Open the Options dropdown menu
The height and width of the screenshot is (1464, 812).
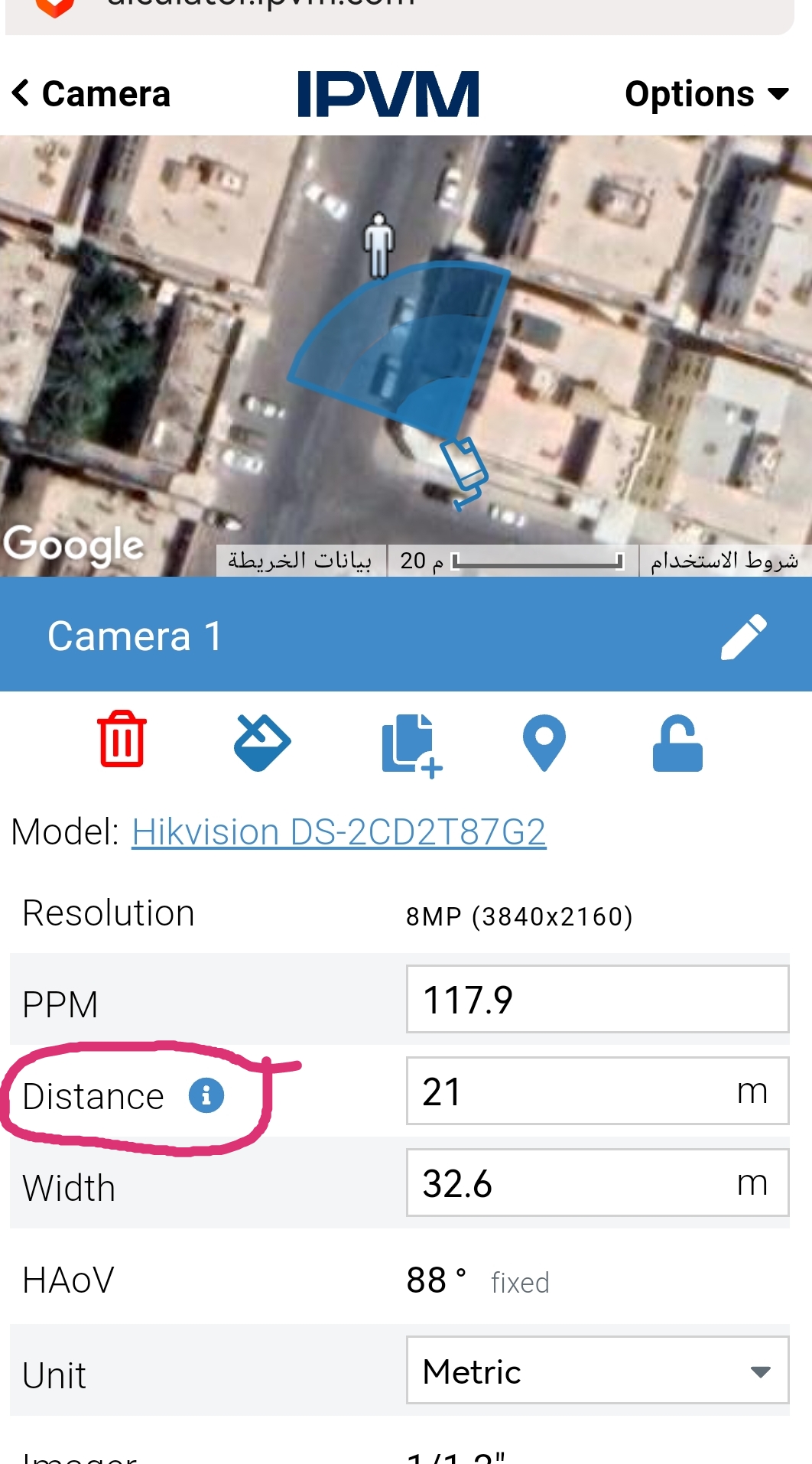pos(706,94)
